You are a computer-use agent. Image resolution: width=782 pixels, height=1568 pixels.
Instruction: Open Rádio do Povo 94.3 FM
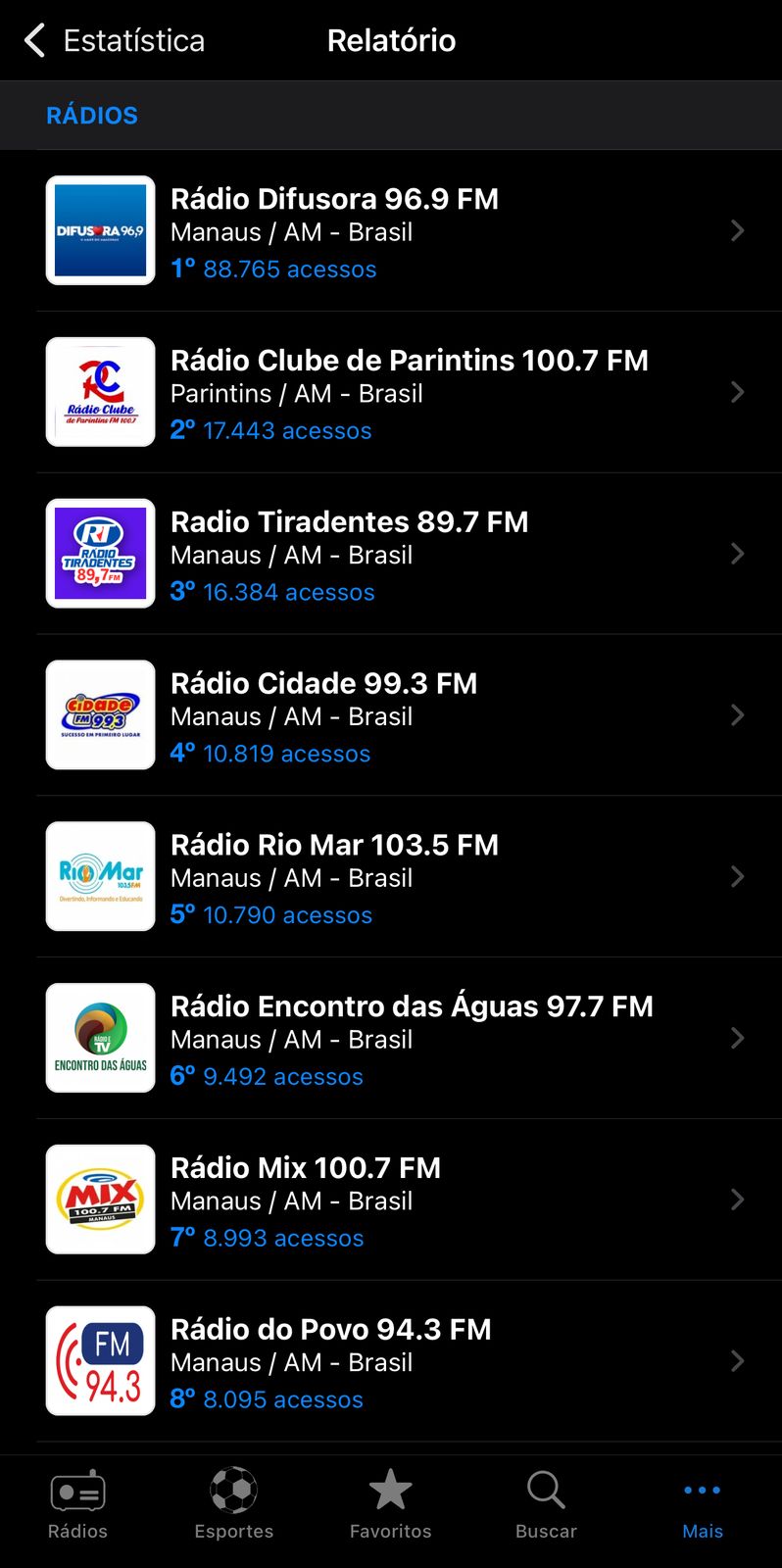pyautogui.click(x=391, y=1361)
